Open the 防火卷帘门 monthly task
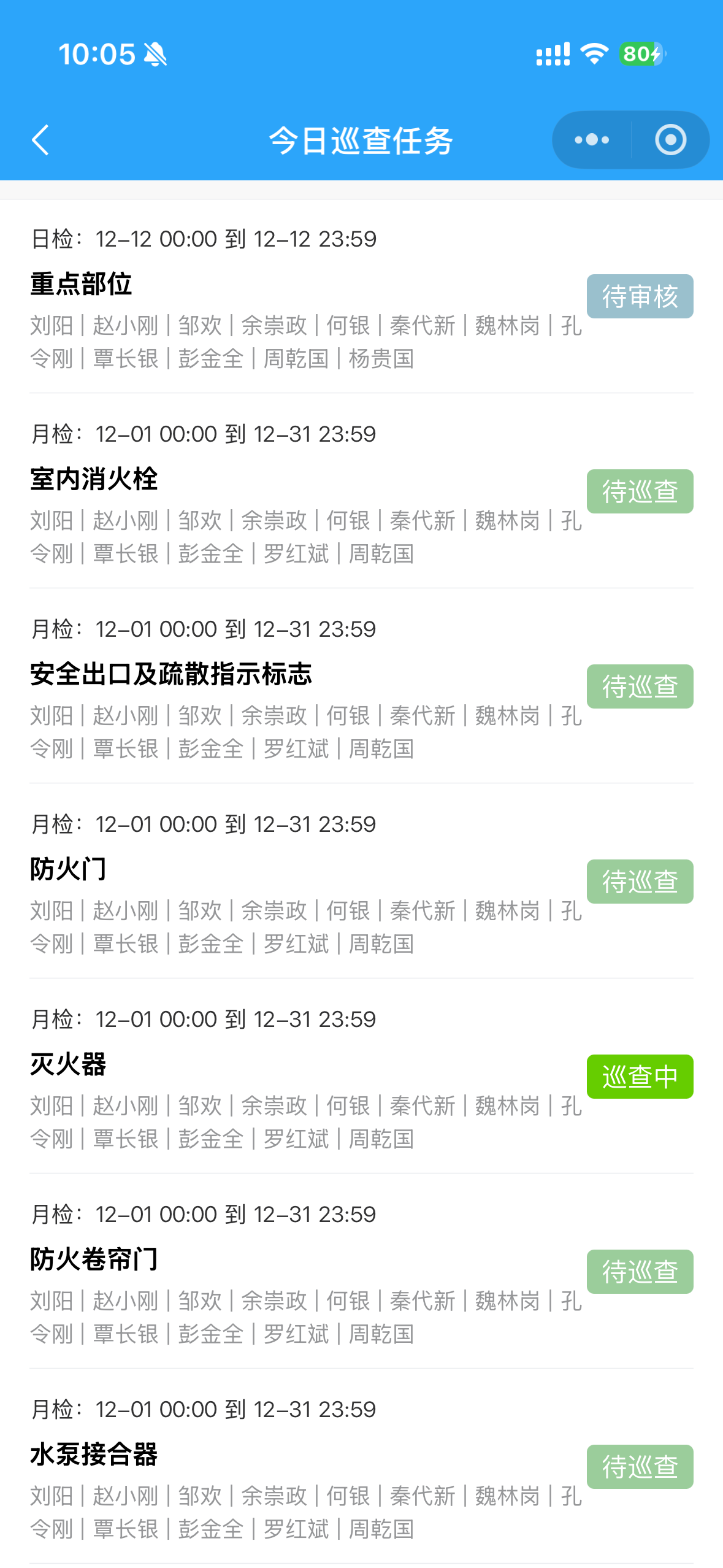 [x=94, y=1260]
